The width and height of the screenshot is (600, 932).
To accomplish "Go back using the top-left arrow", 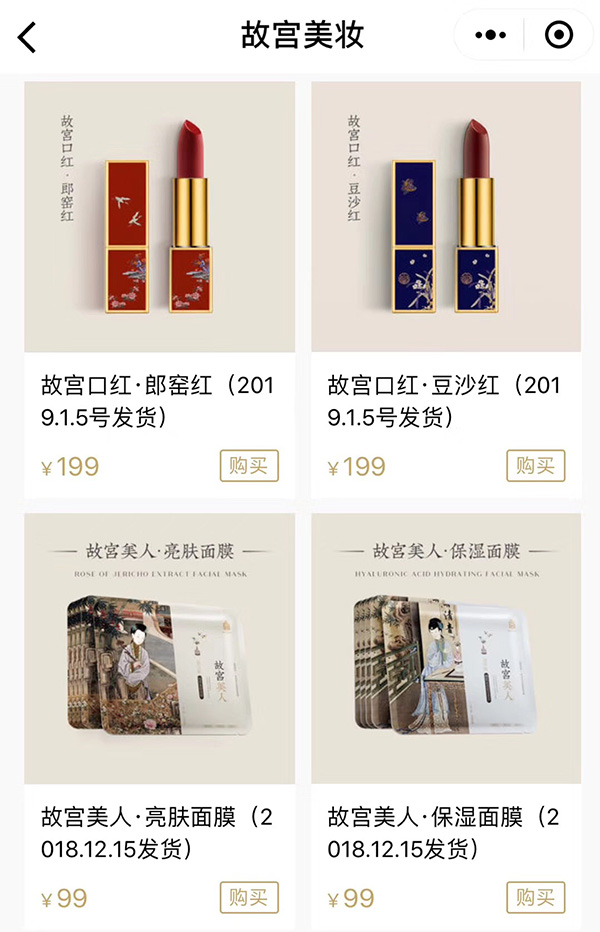I will tap(27, 37).
